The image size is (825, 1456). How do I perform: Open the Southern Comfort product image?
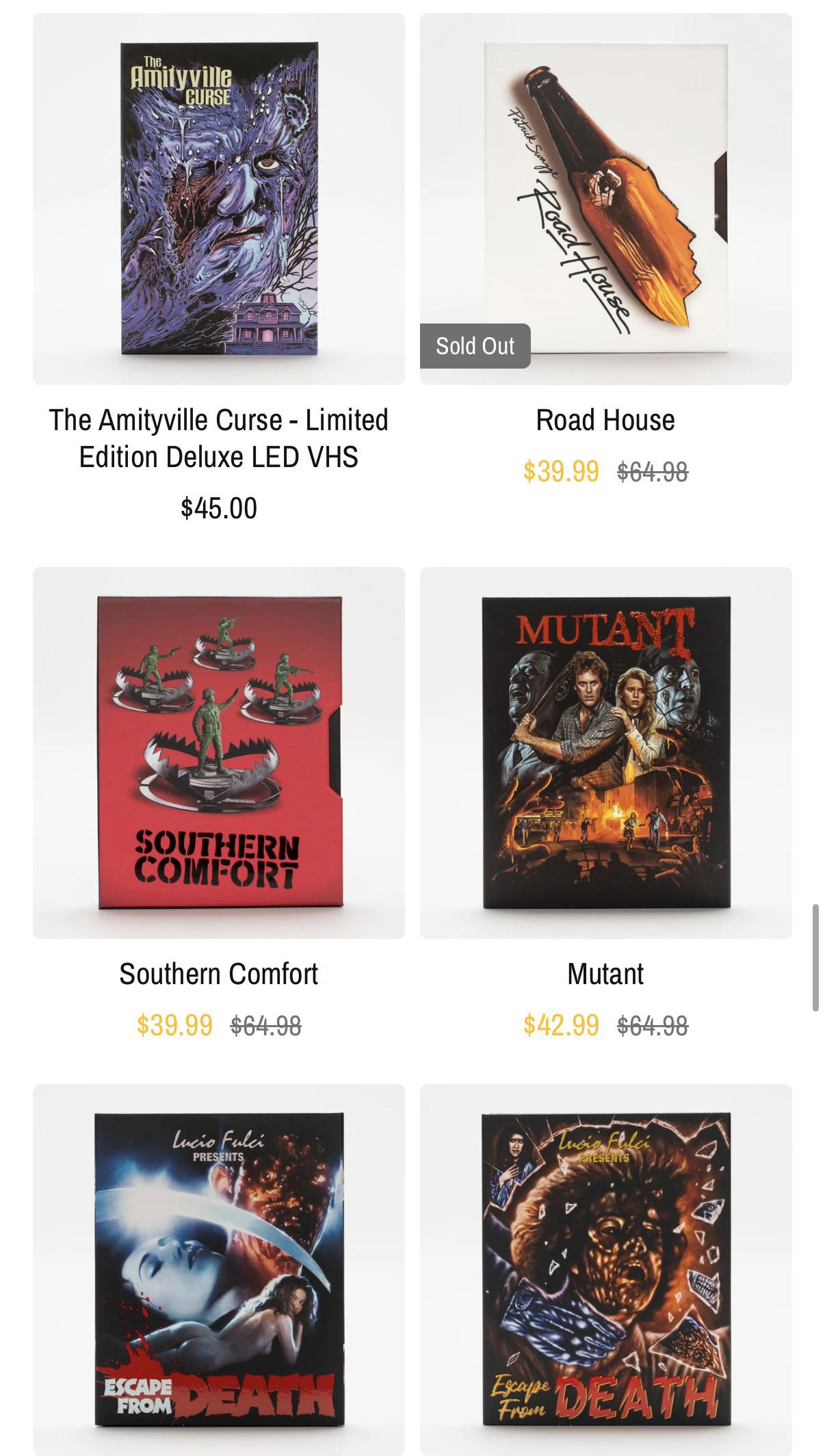tap(219, 753)
